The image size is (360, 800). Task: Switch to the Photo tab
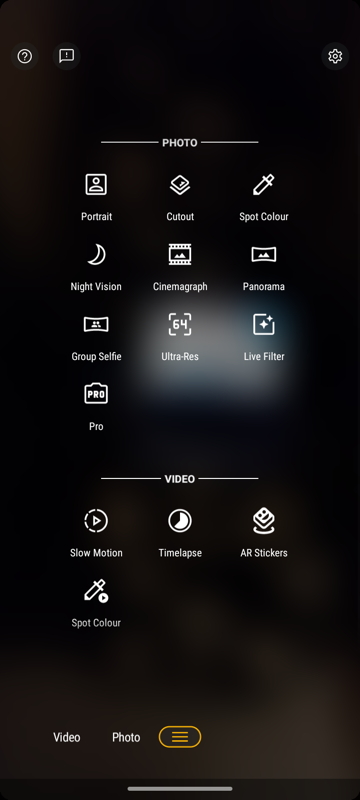click(x=126, y=737)
